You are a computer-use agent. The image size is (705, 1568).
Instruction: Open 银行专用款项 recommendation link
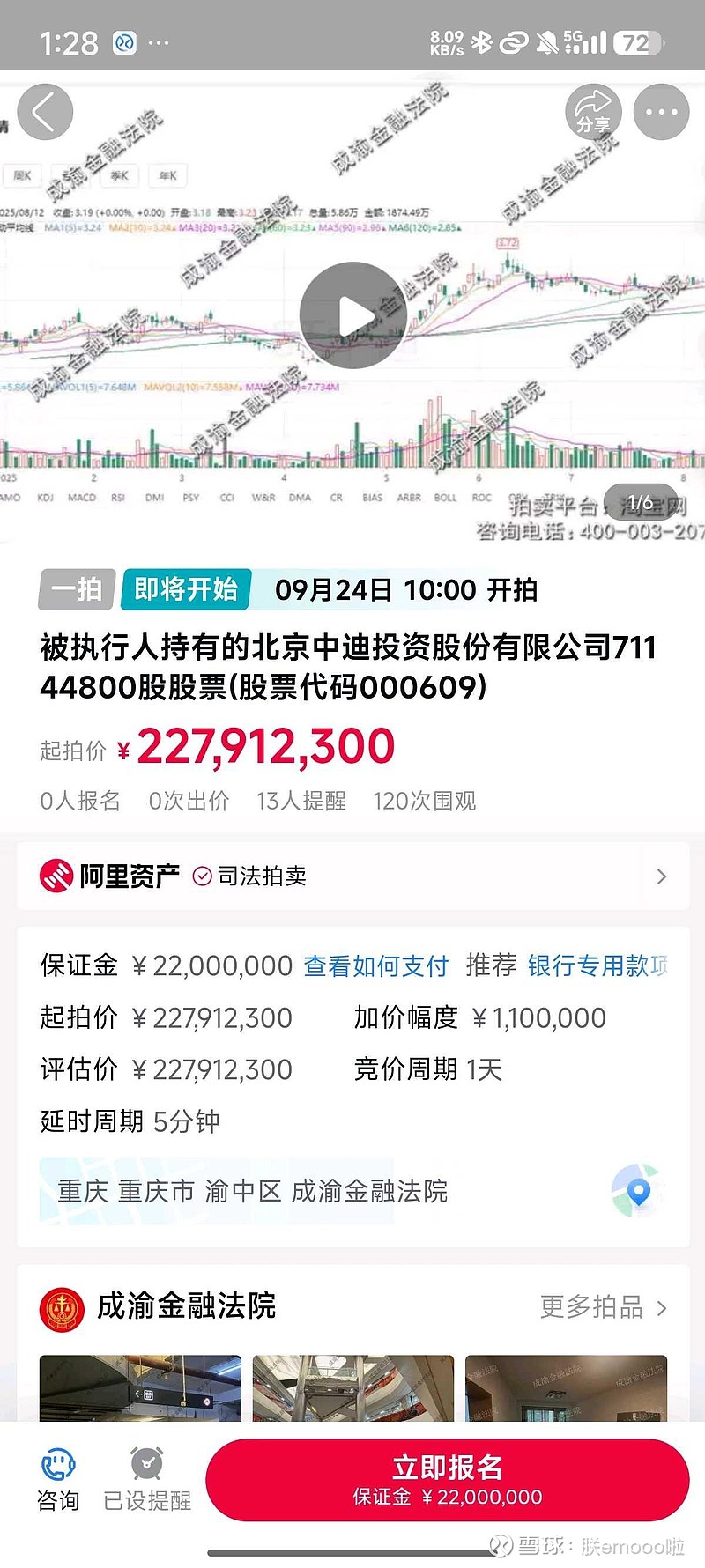coord(597,965)
